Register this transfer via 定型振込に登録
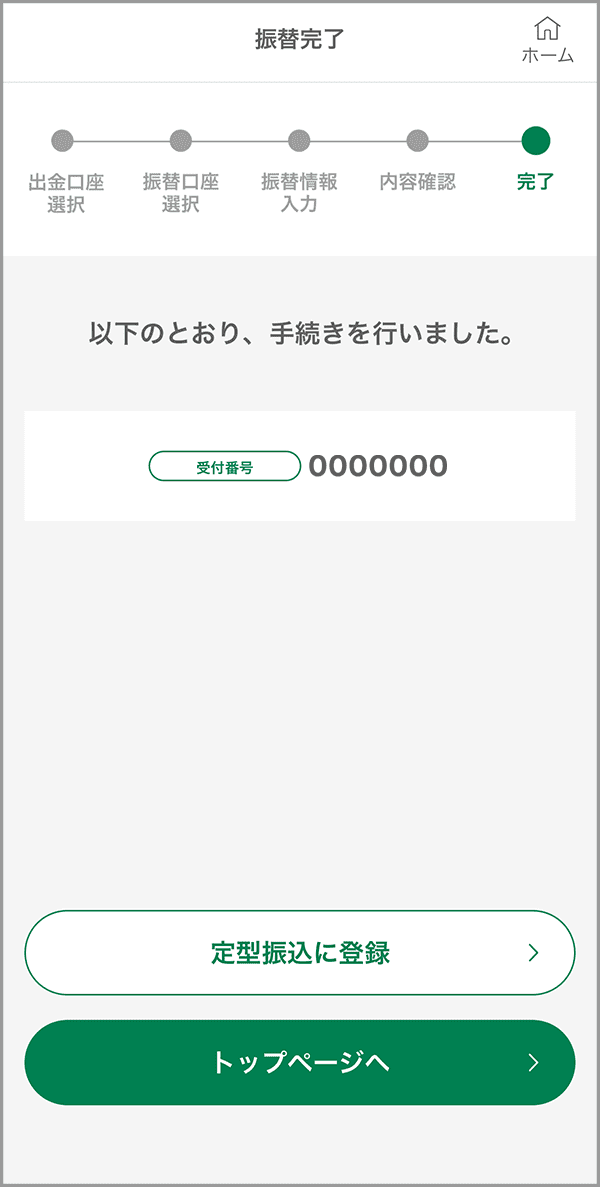The height and width of the screenshot is (1187, 600). [300, 952]
